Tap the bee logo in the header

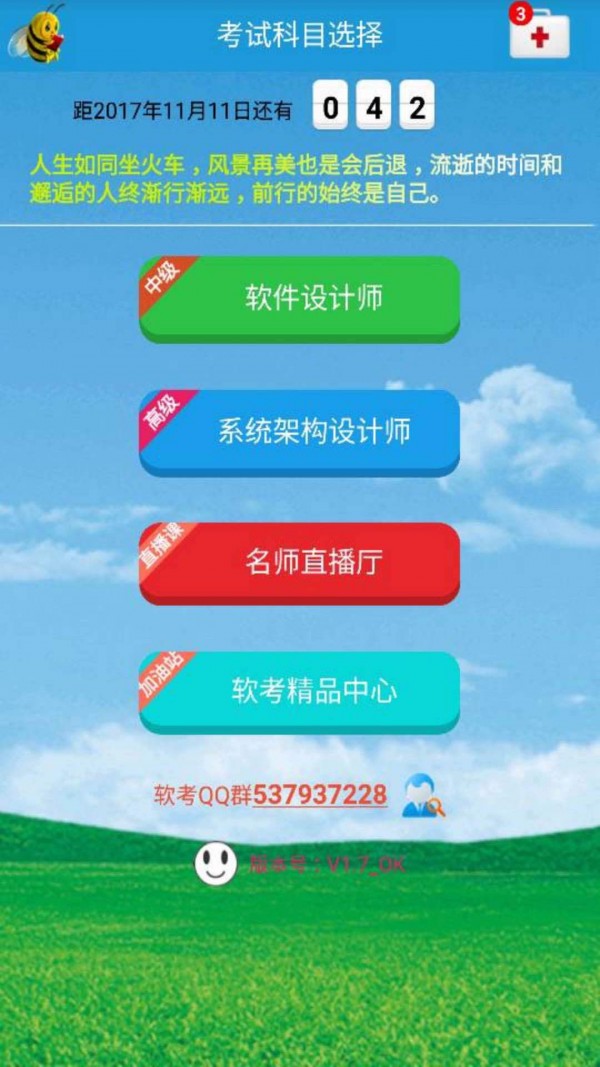point(37,34)
